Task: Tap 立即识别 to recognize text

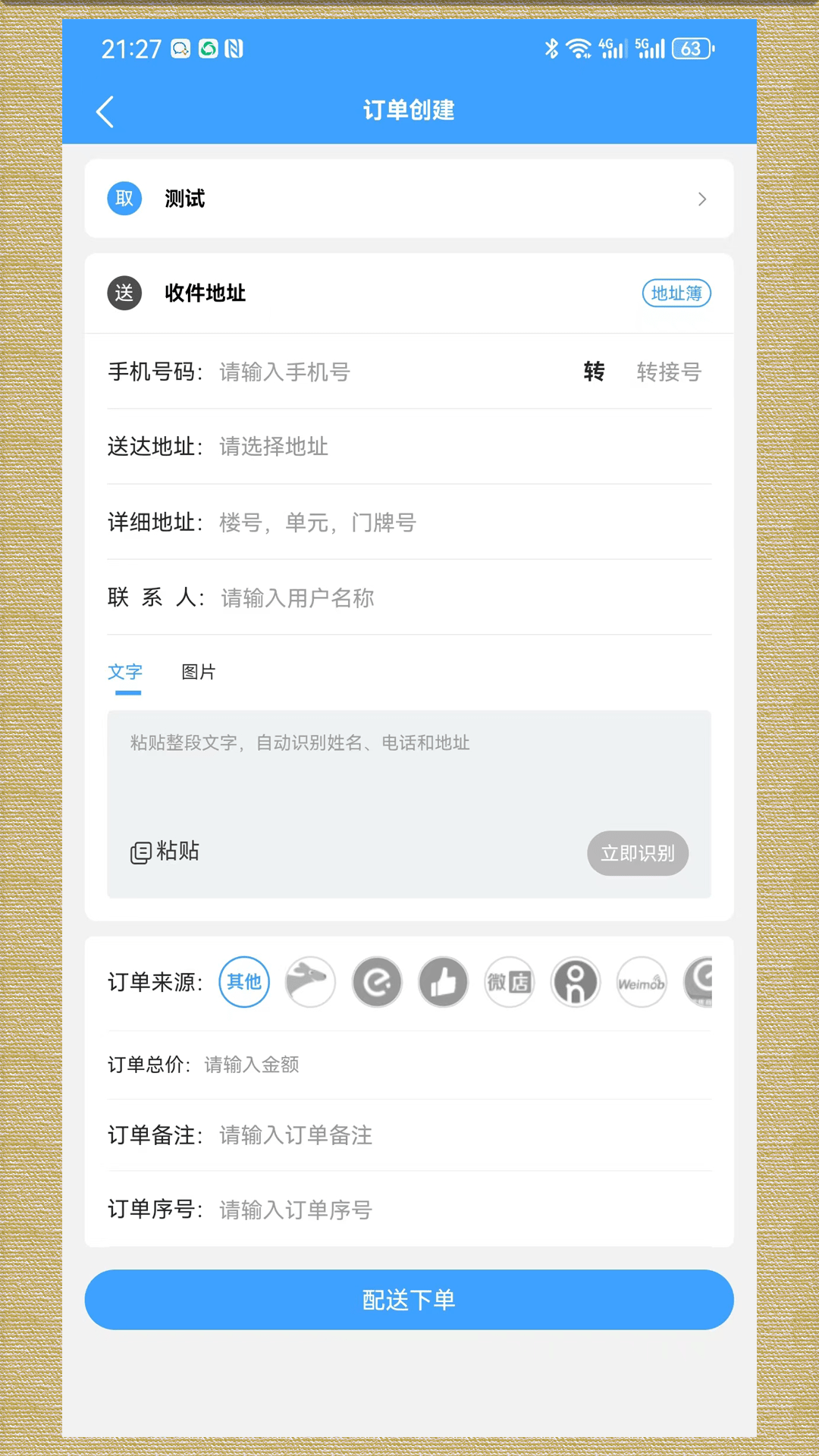Action: point(637,853)
